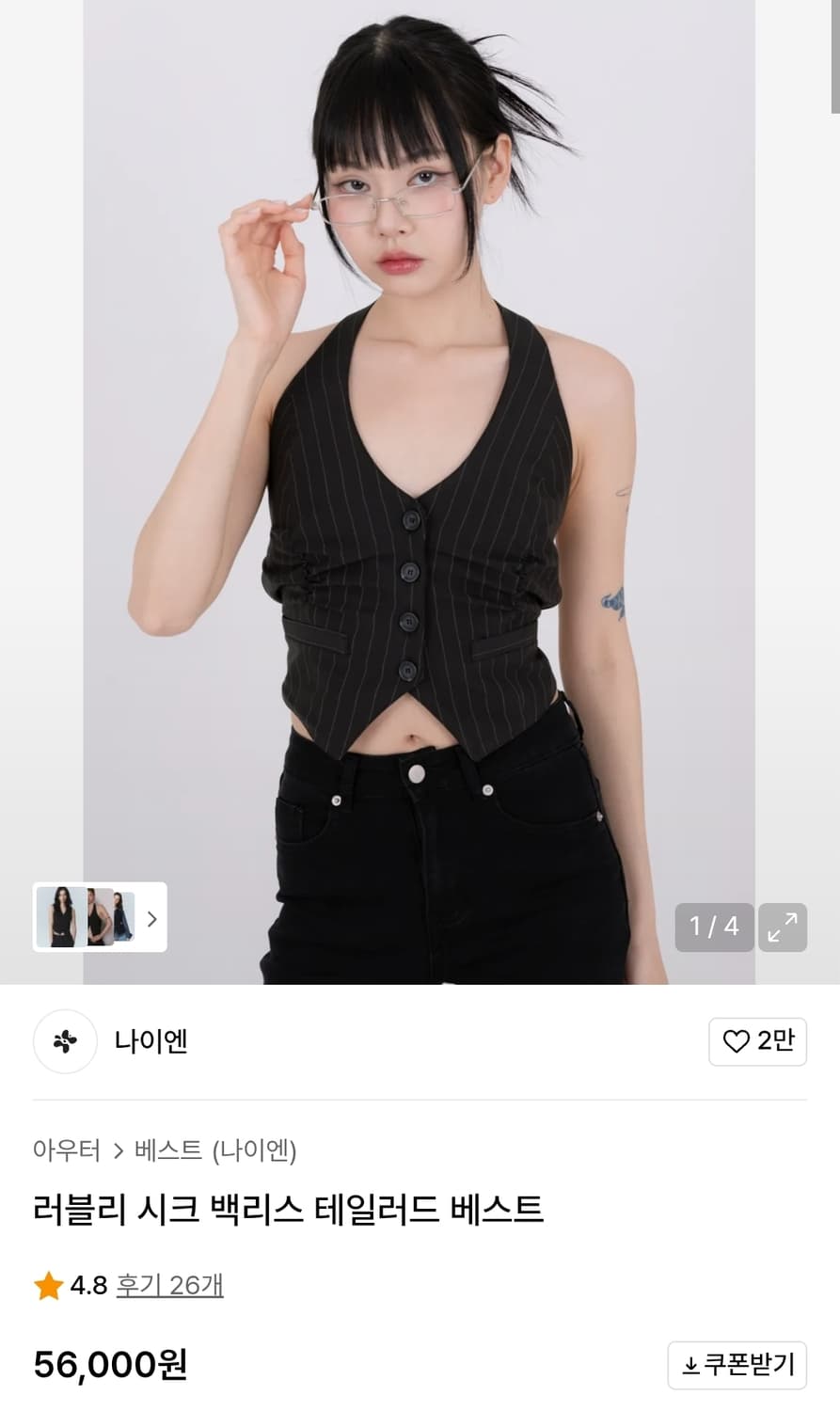Screen dimensions: 840x1411
Task: Open the 베스트 (나이엔) category
Action: click(215, 1150)
